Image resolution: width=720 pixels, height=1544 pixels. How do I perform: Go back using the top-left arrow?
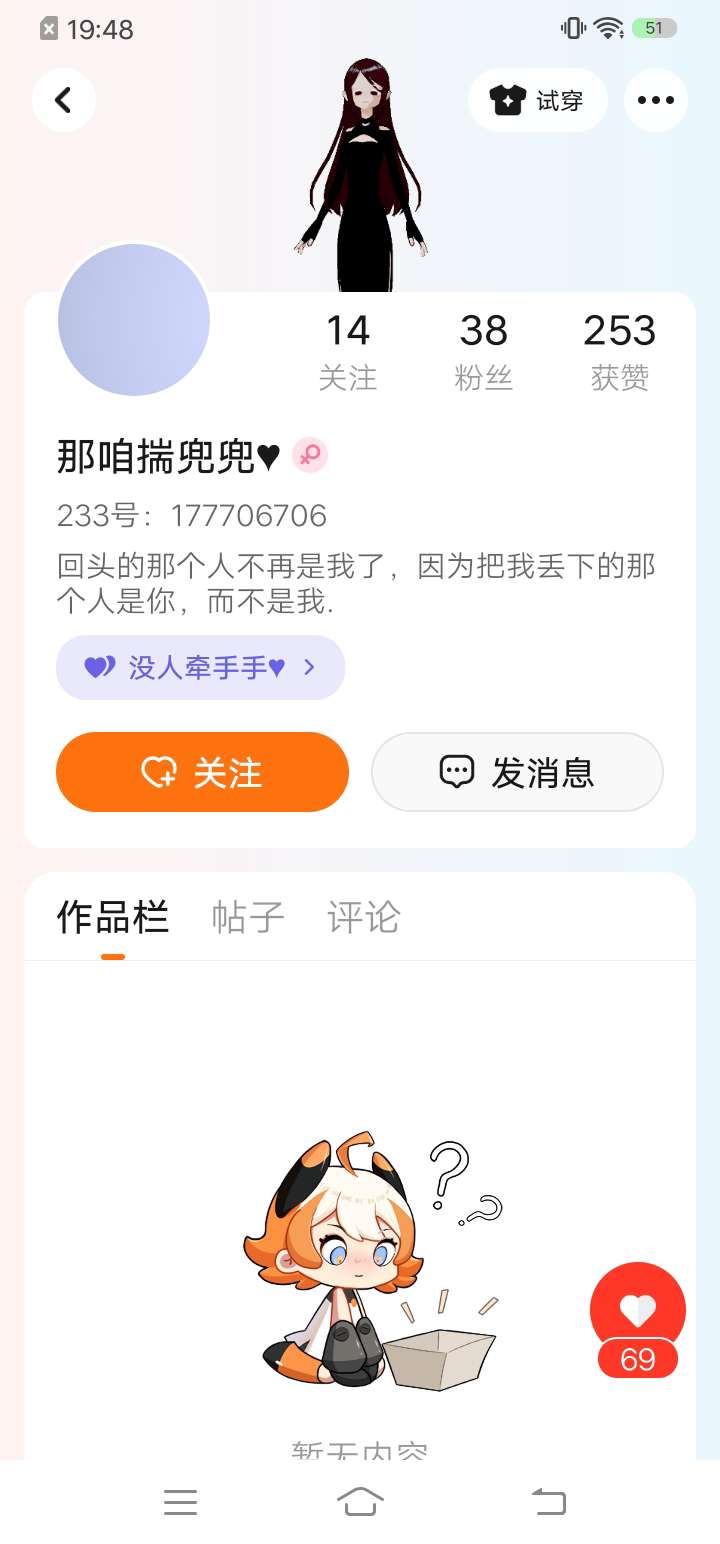(64, 100)
